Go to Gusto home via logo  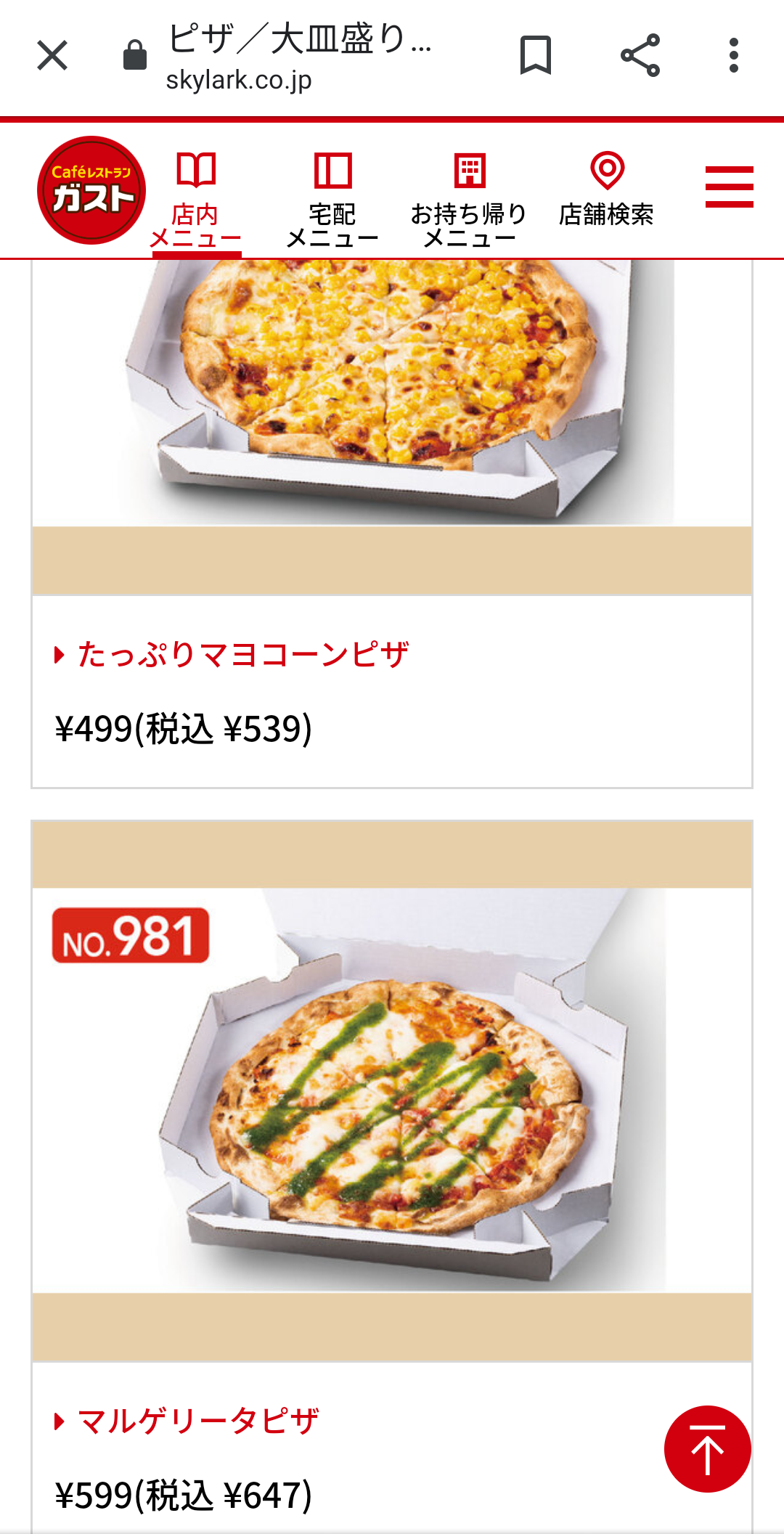(91, 190)
